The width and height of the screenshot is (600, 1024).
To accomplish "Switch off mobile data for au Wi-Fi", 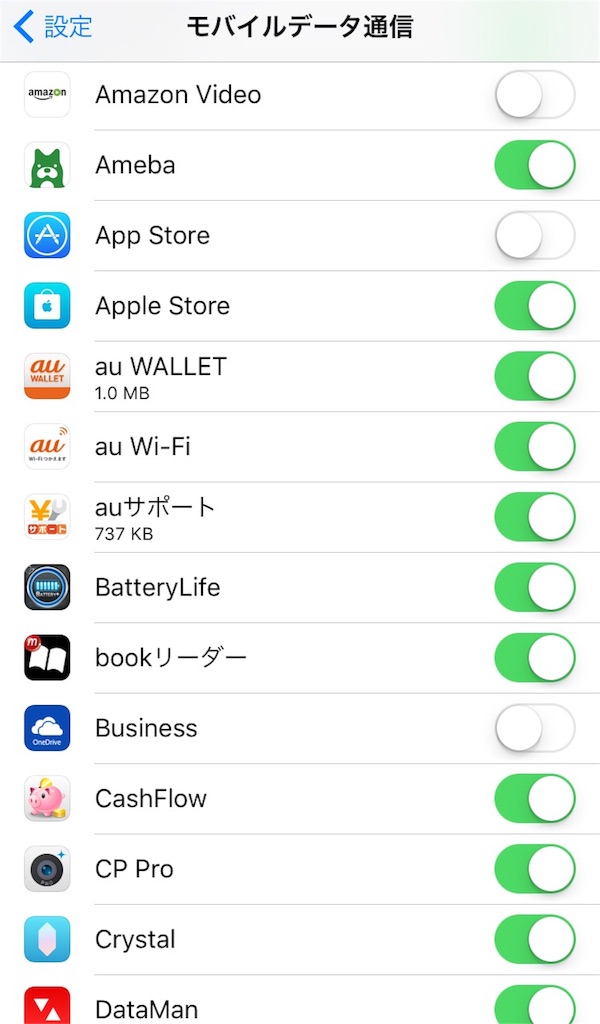I will [534, 447].
